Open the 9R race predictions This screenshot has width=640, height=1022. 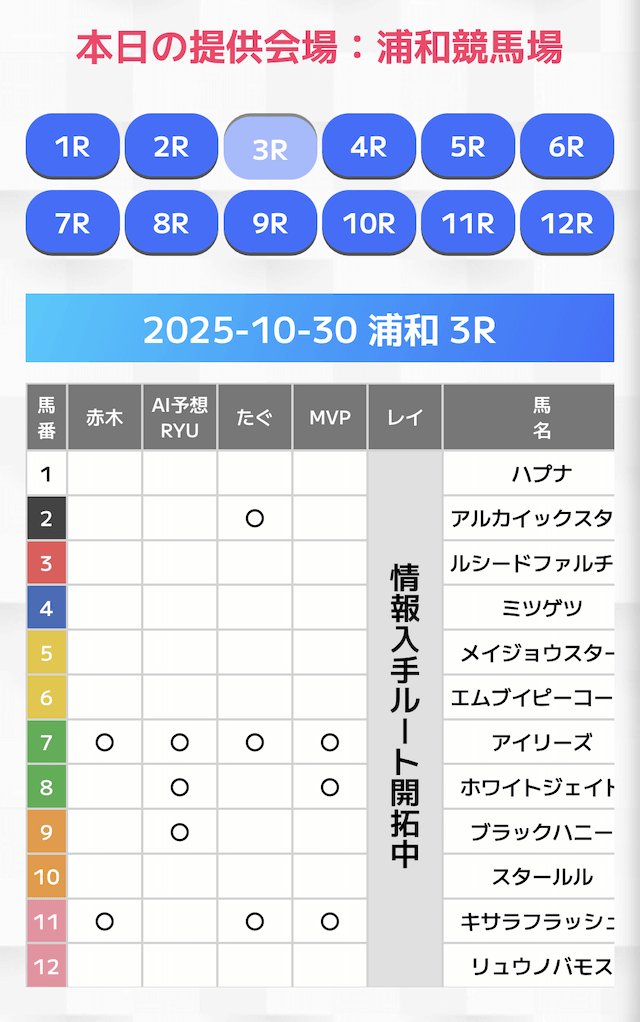coord(270,222)
